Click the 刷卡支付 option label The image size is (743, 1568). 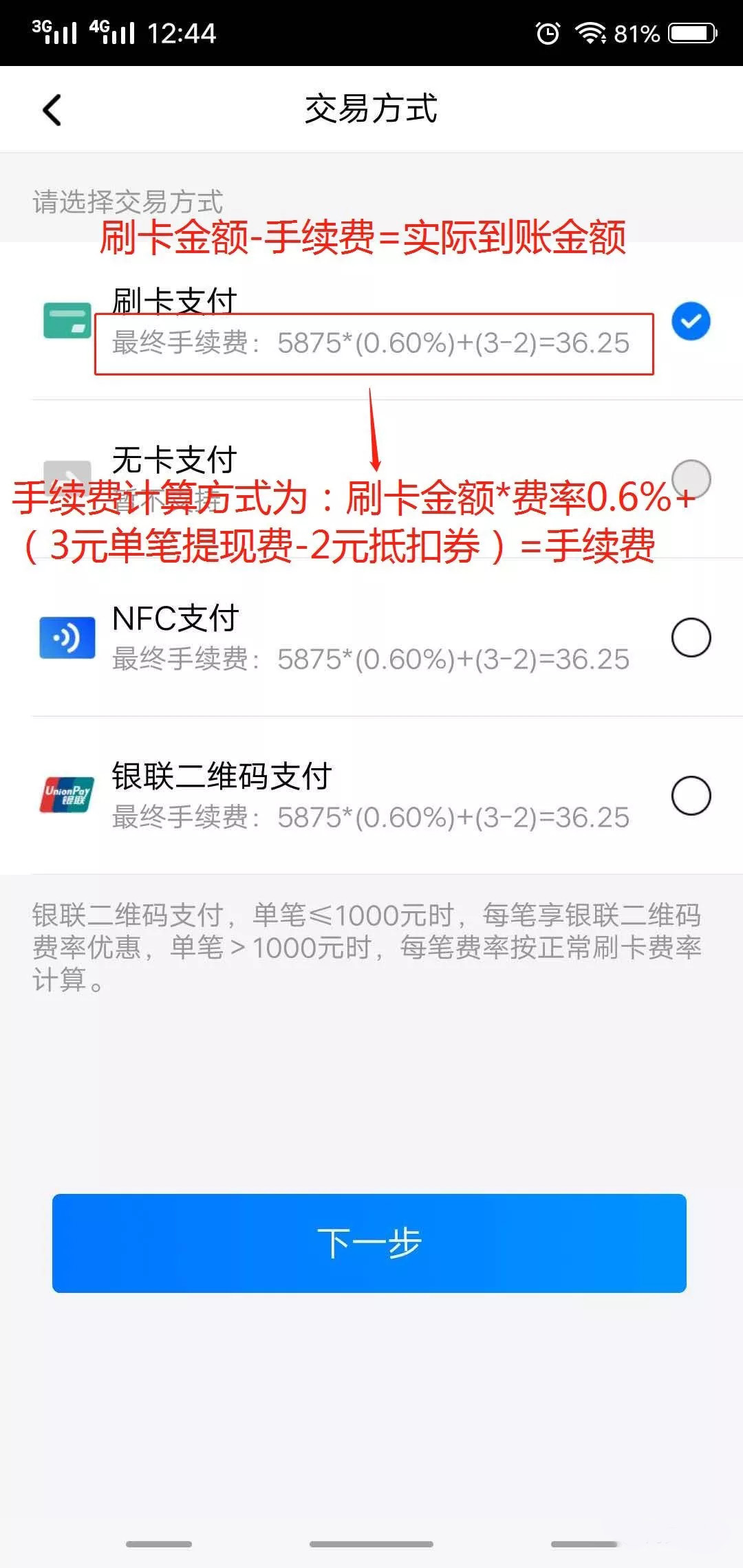pyautogui.click(x=173, y=301)
